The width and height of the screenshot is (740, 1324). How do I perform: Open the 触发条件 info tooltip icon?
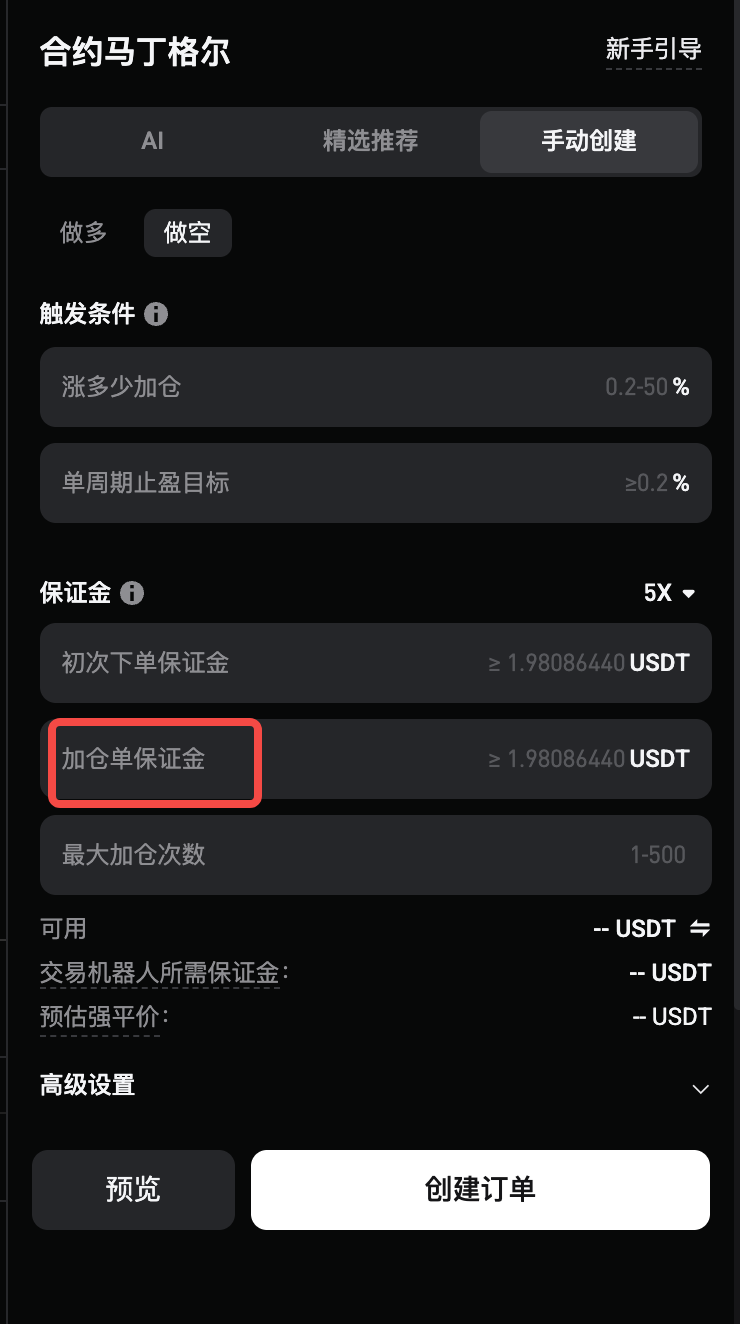[x=156, y=314]
